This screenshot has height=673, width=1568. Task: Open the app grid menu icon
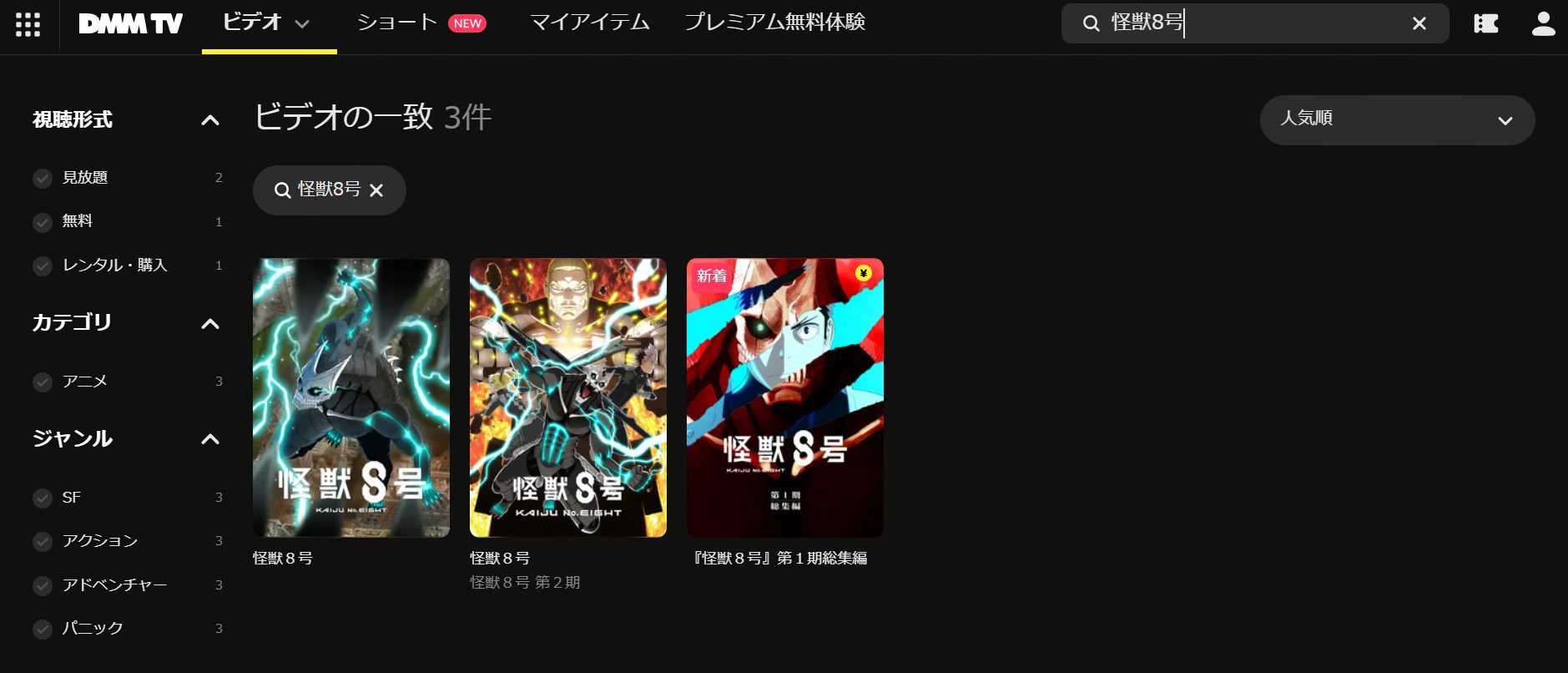[28, 24]
